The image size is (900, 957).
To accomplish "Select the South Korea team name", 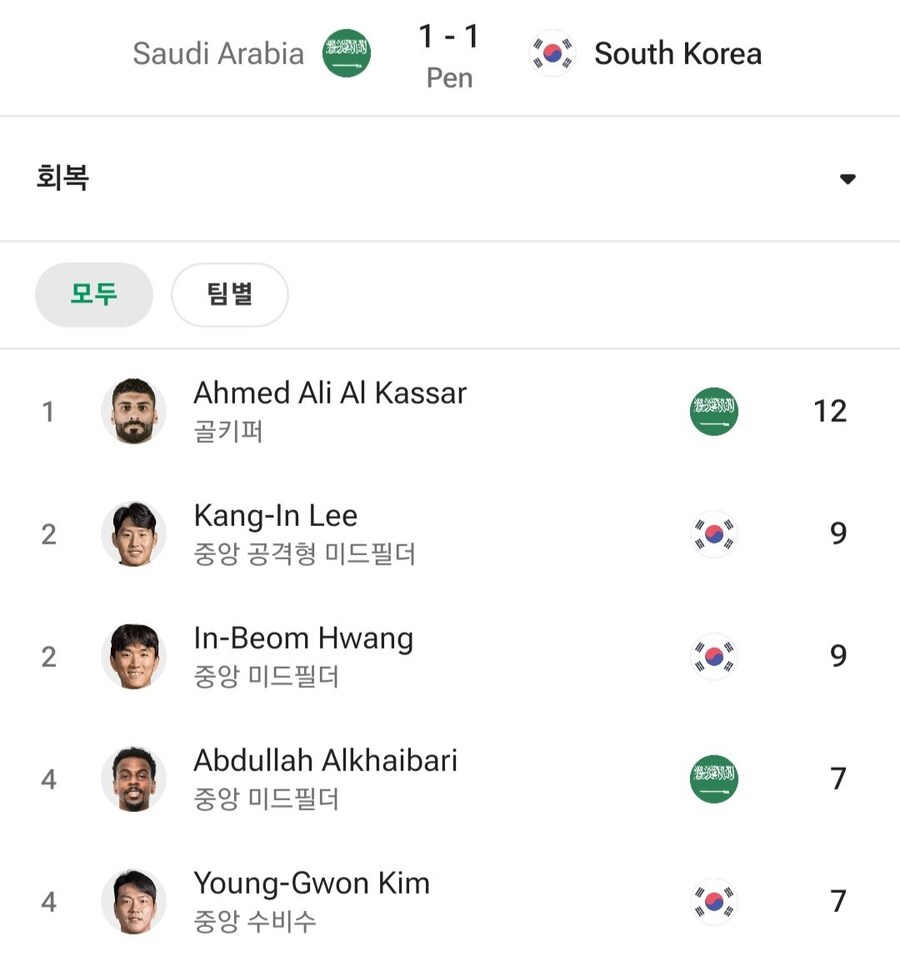I will click(678, 54).
